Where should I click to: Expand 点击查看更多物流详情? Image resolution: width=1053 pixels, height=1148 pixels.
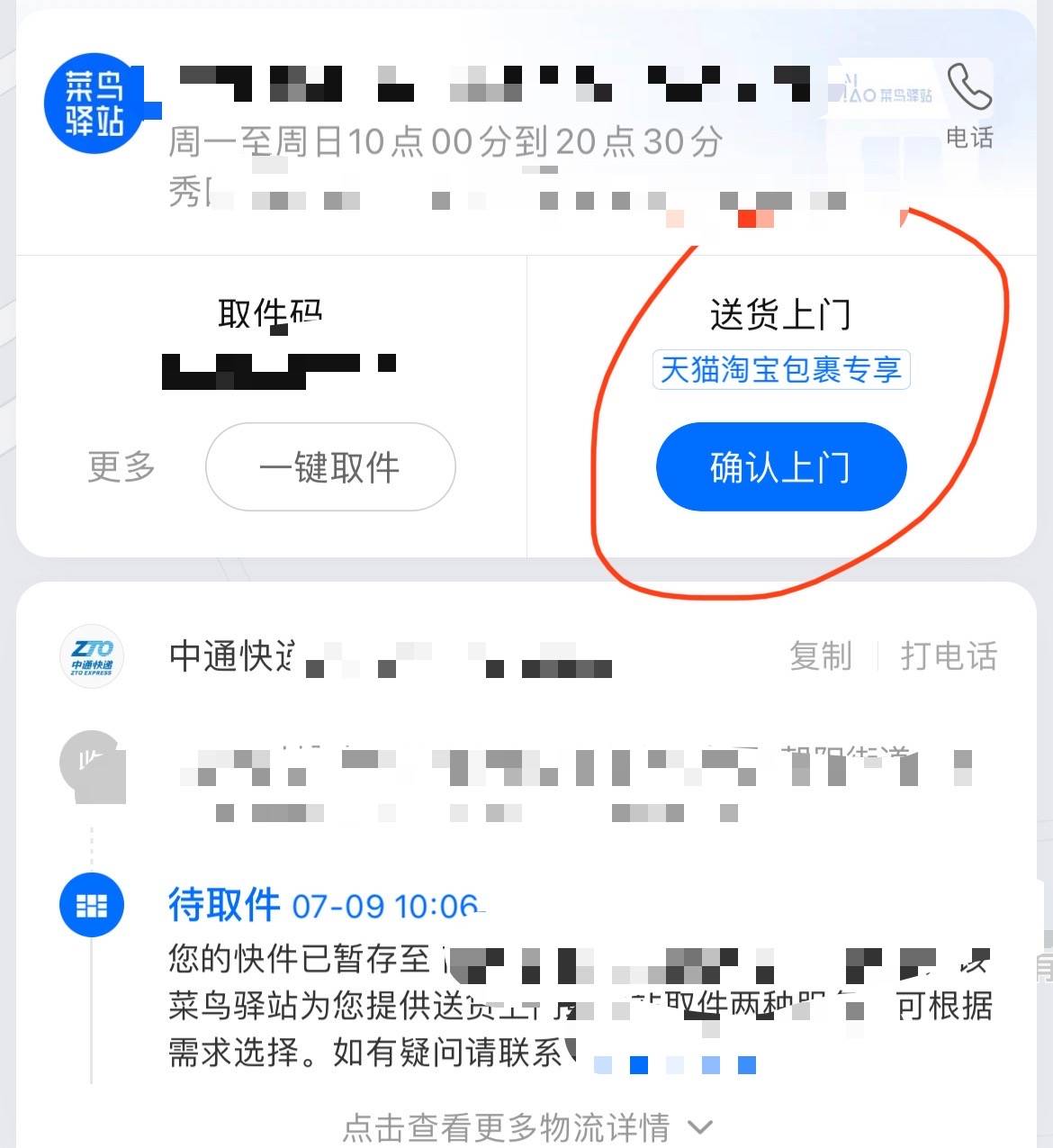(526, 1126)
